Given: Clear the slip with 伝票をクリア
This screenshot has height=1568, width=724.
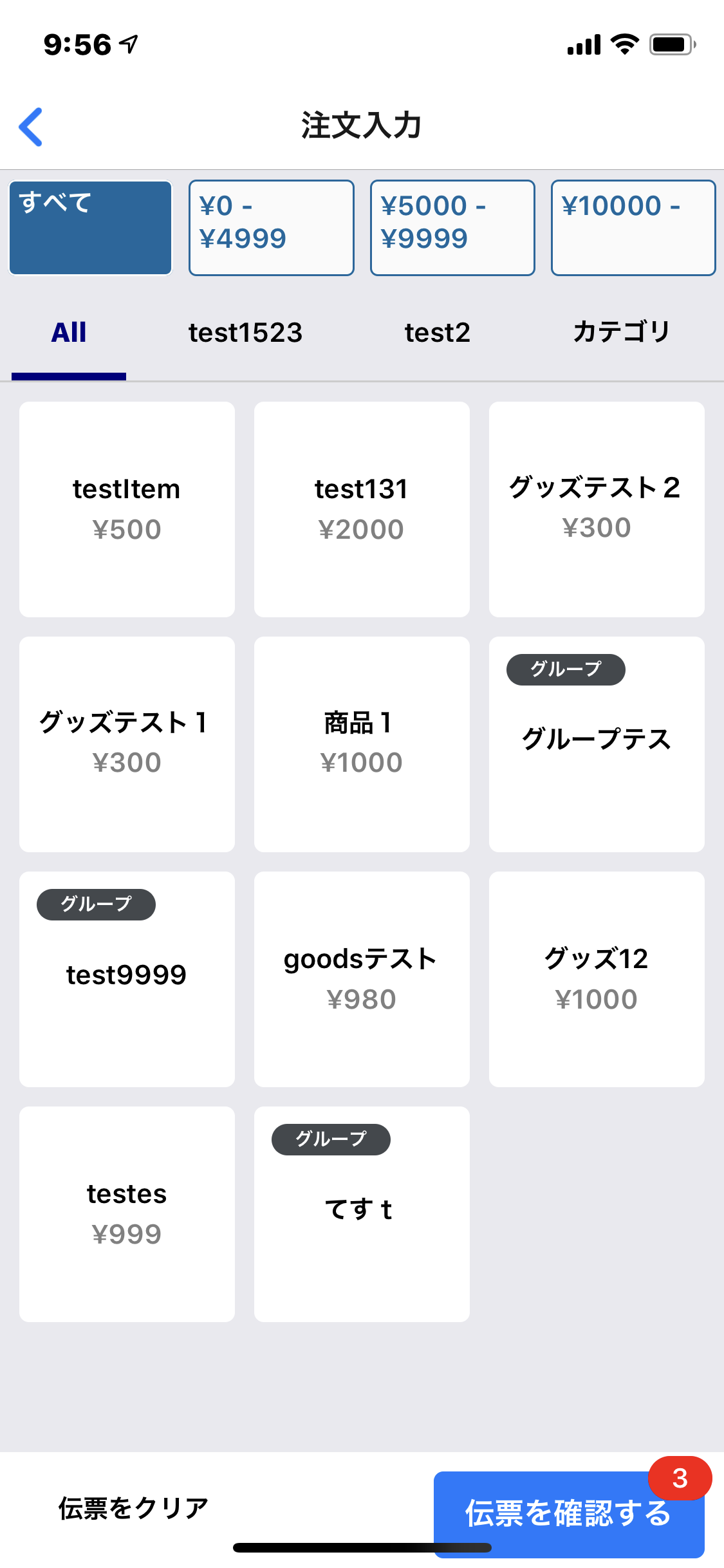Looking at the screenshot, I should tap(134, 1508).
